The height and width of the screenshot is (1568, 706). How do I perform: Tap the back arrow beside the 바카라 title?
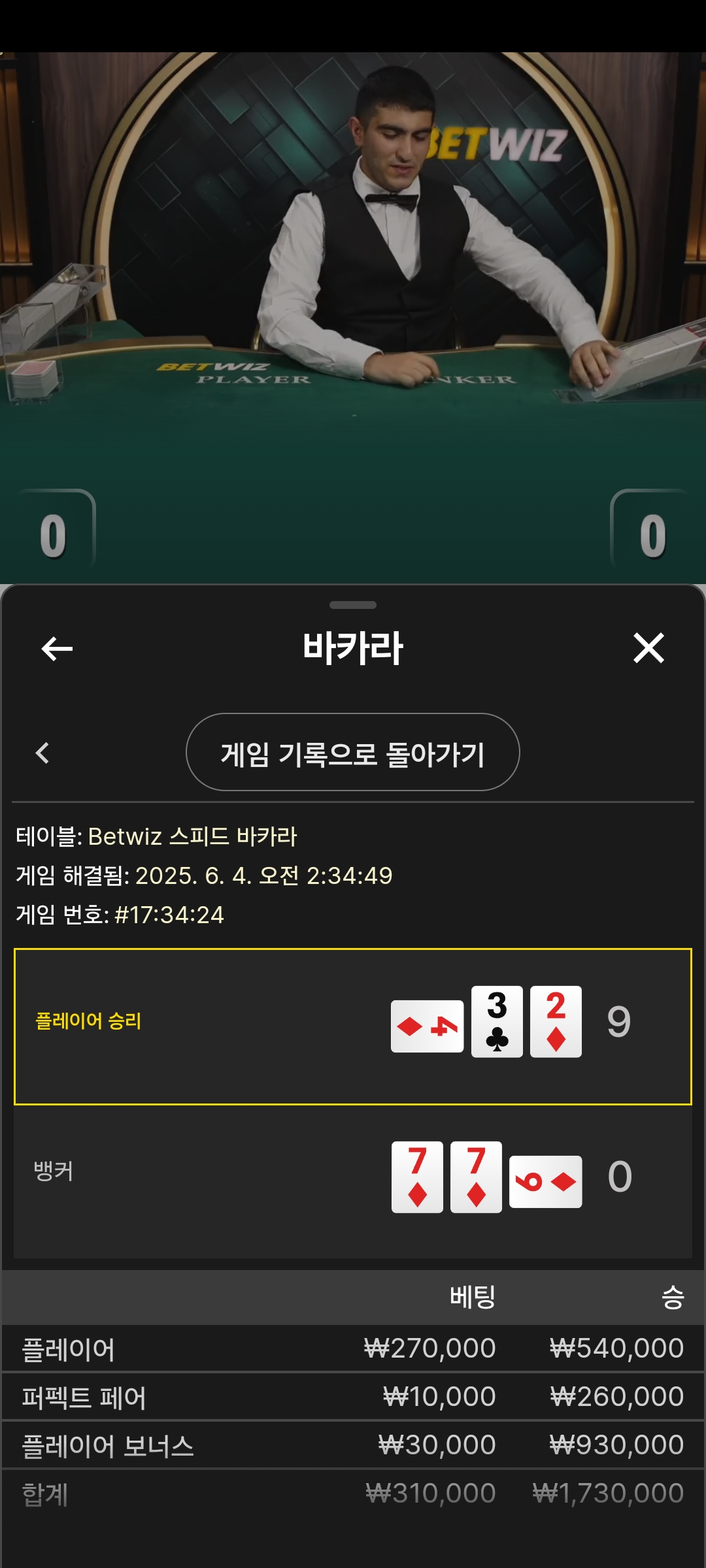[57, 648]
